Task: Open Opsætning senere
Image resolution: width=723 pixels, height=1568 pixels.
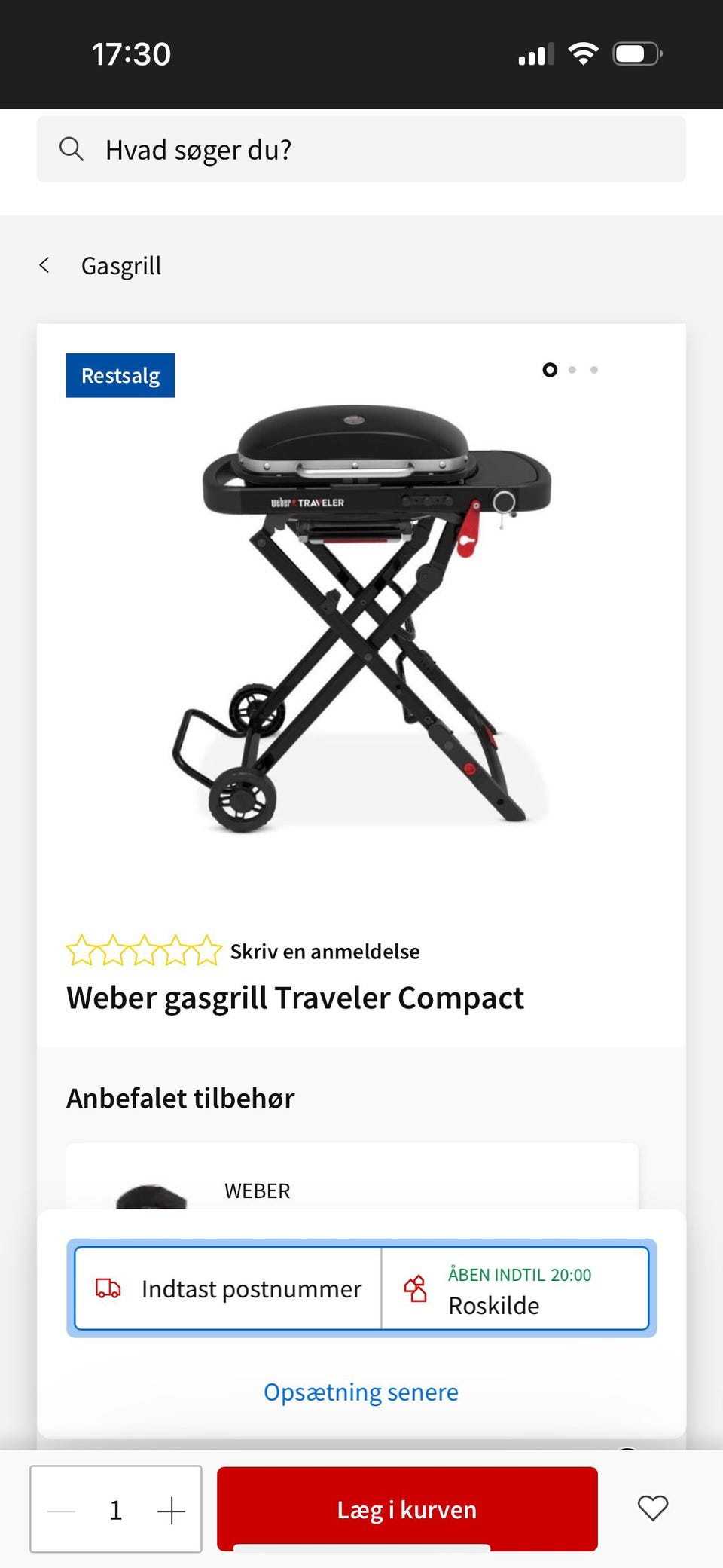Action: click(x=361, y=1392)
